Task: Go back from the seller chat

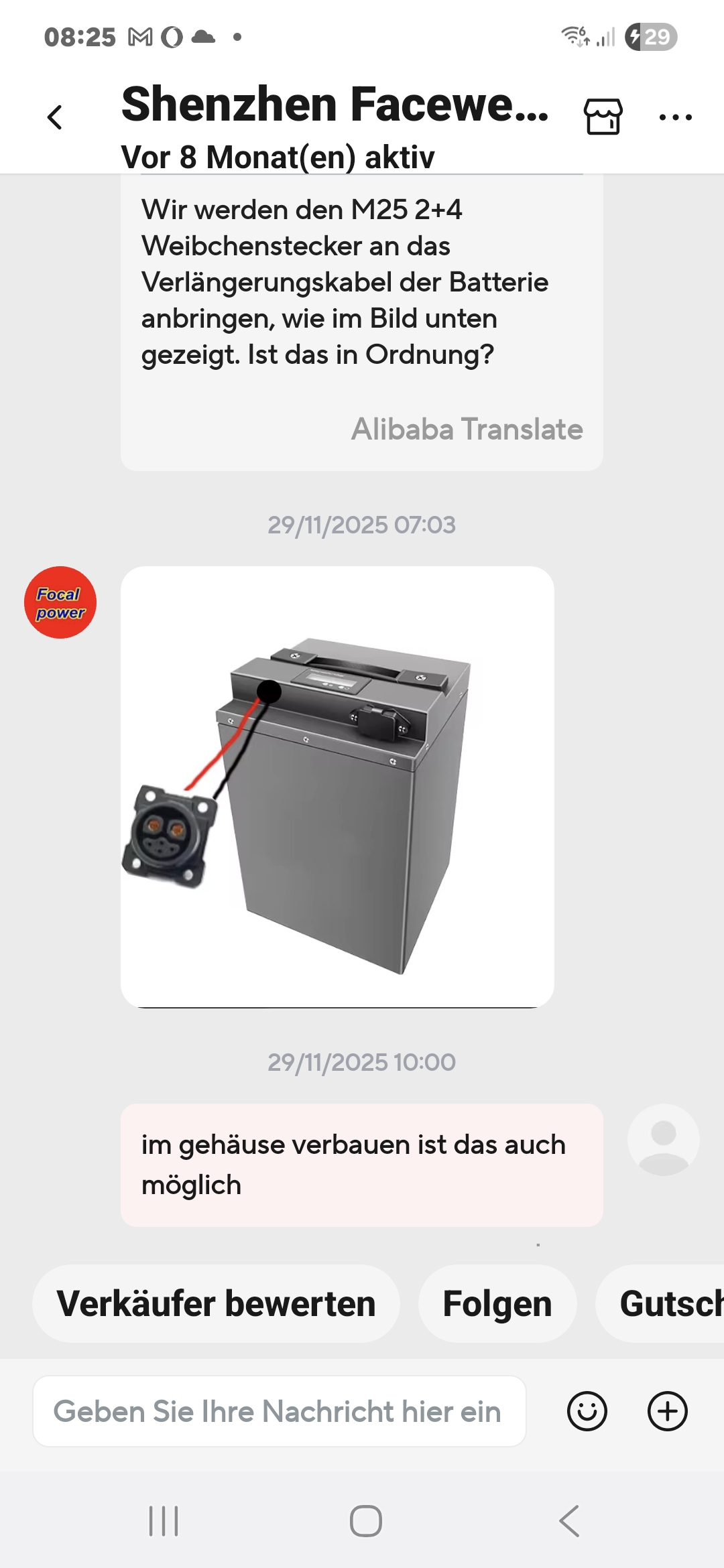Action: click(x=55, y=118)
